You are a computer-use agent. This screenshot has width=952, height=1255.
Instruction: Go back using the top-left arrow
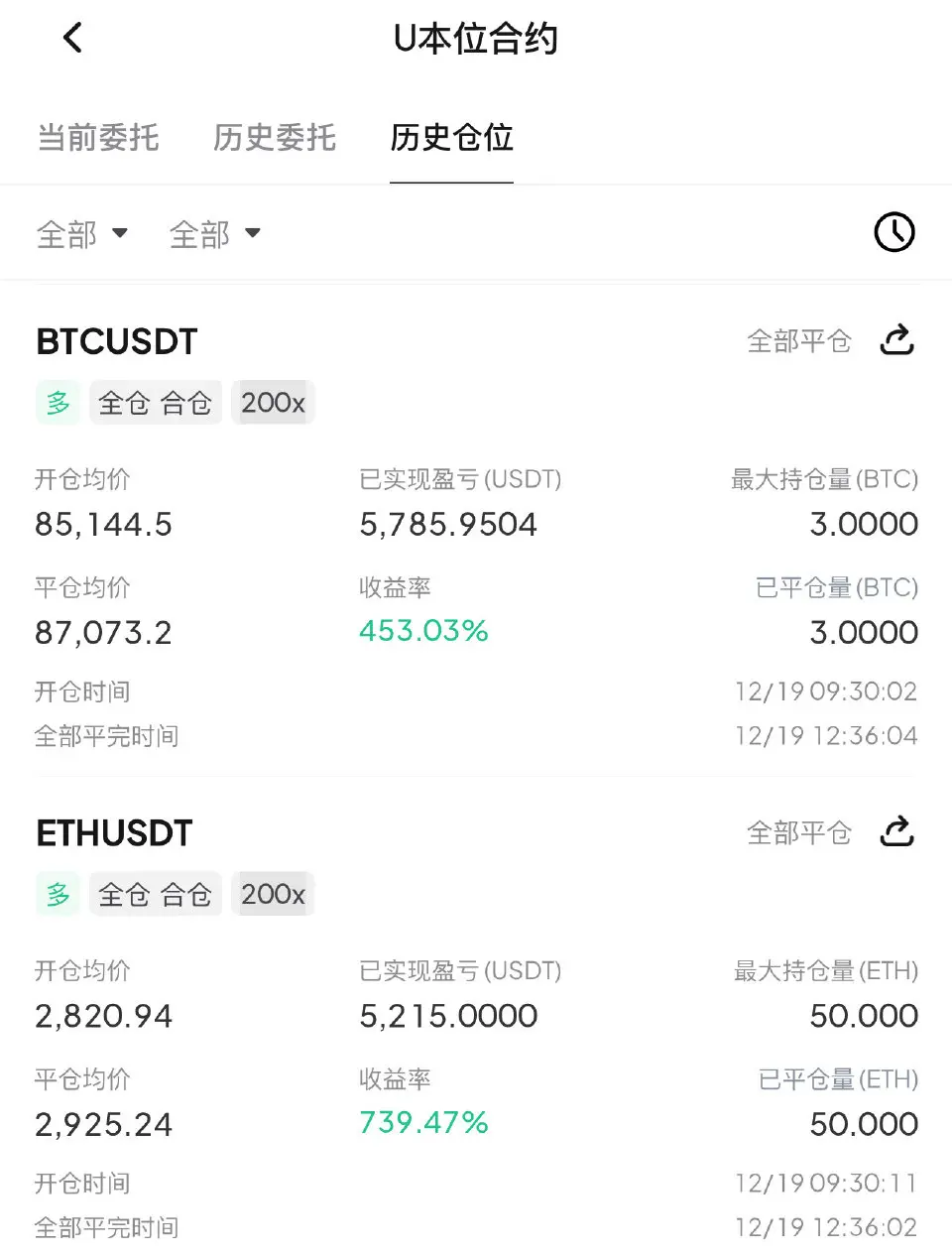pos(72,39)
